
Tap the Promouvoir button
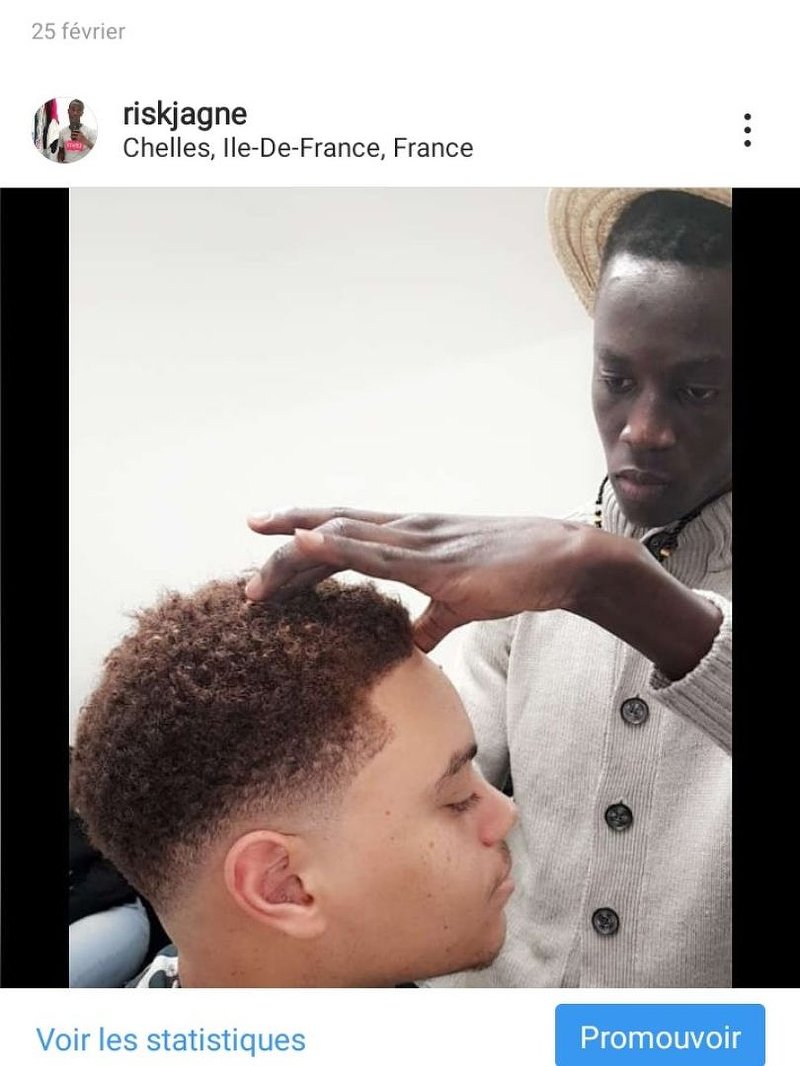point(660,1037)
